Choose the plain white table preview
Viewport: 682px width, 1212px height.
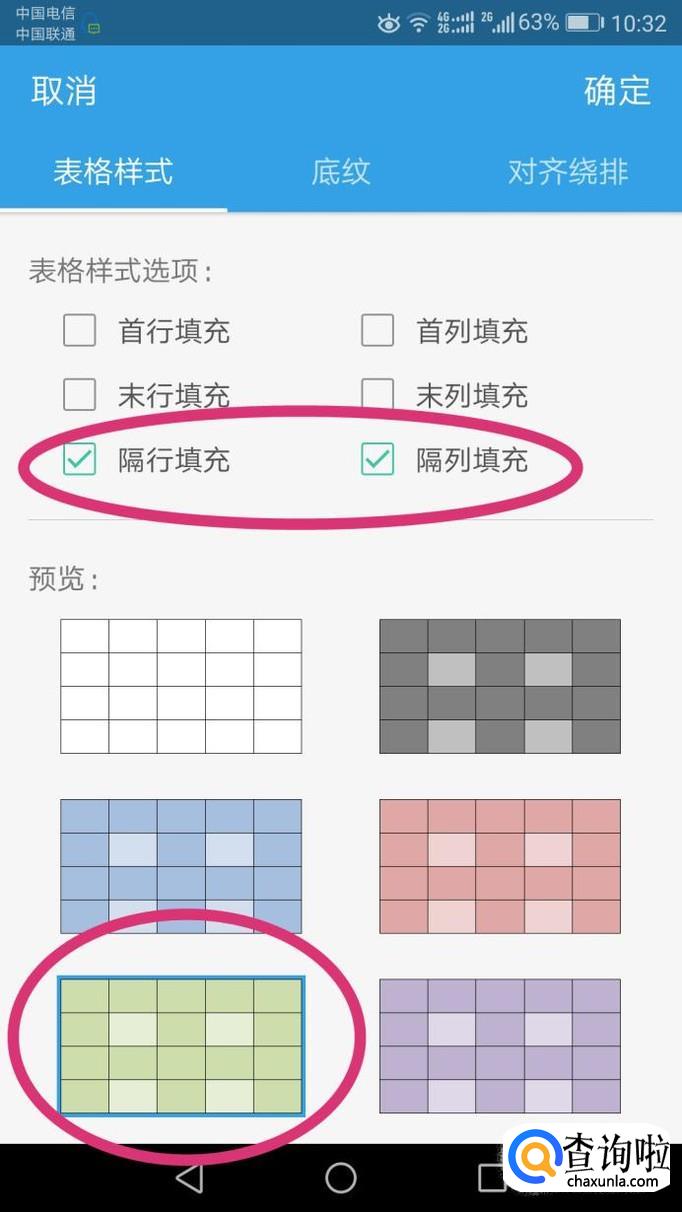point(181,686)
